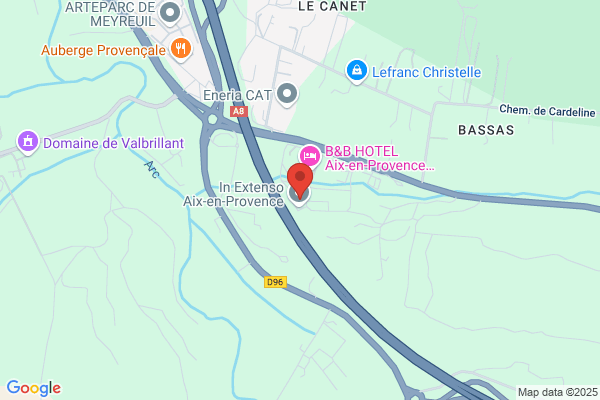View the Lefranc Christelle shop marker
Screen dimensions: 600x400
tap(357, 71)
